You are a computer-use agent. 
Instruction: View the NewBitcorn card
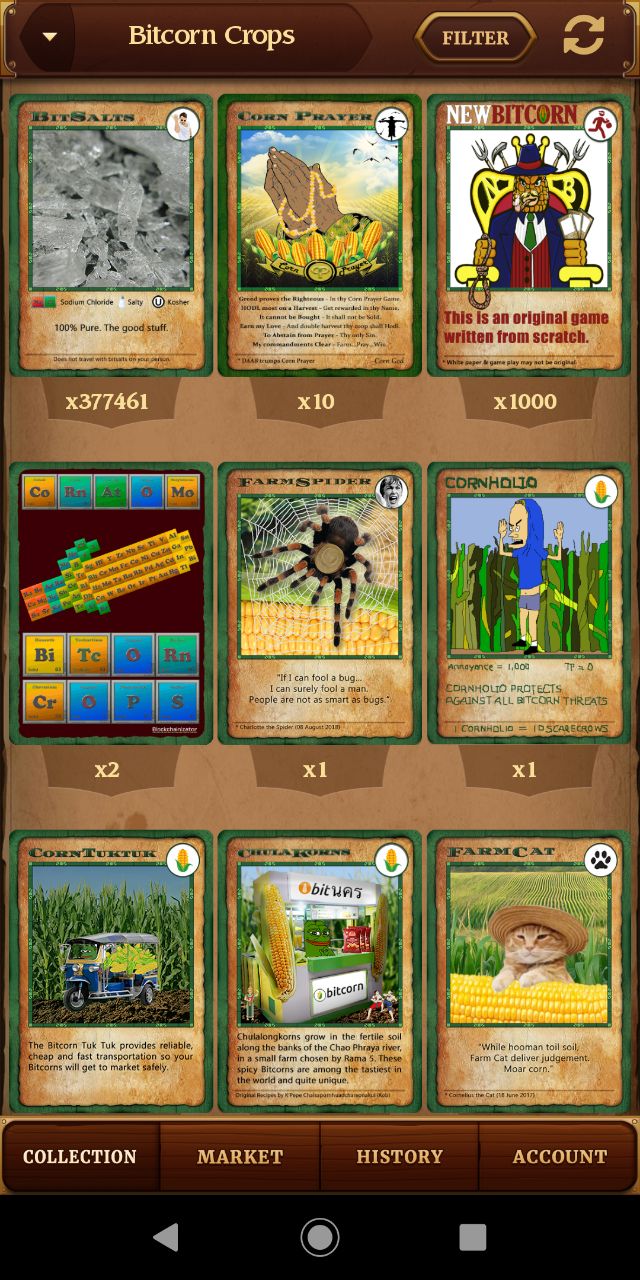click(x=528, y=236)
